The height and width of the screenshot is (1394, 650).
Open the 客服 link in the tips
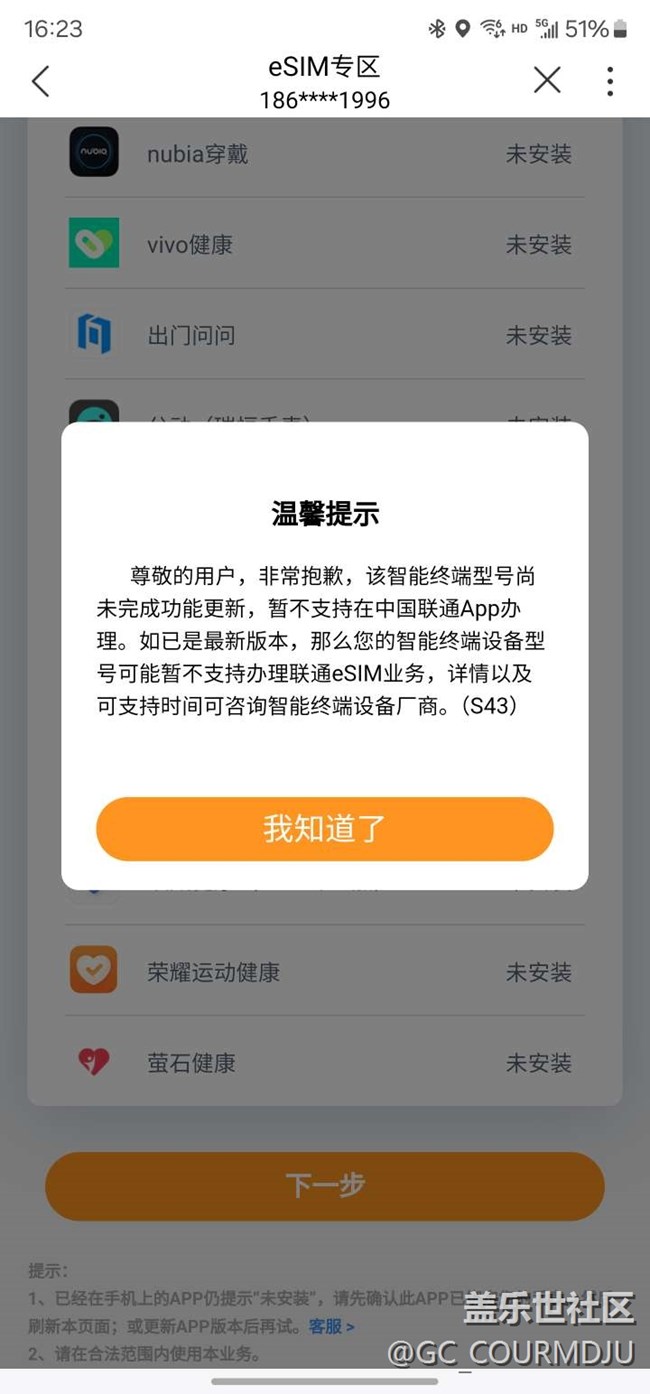331,1326
